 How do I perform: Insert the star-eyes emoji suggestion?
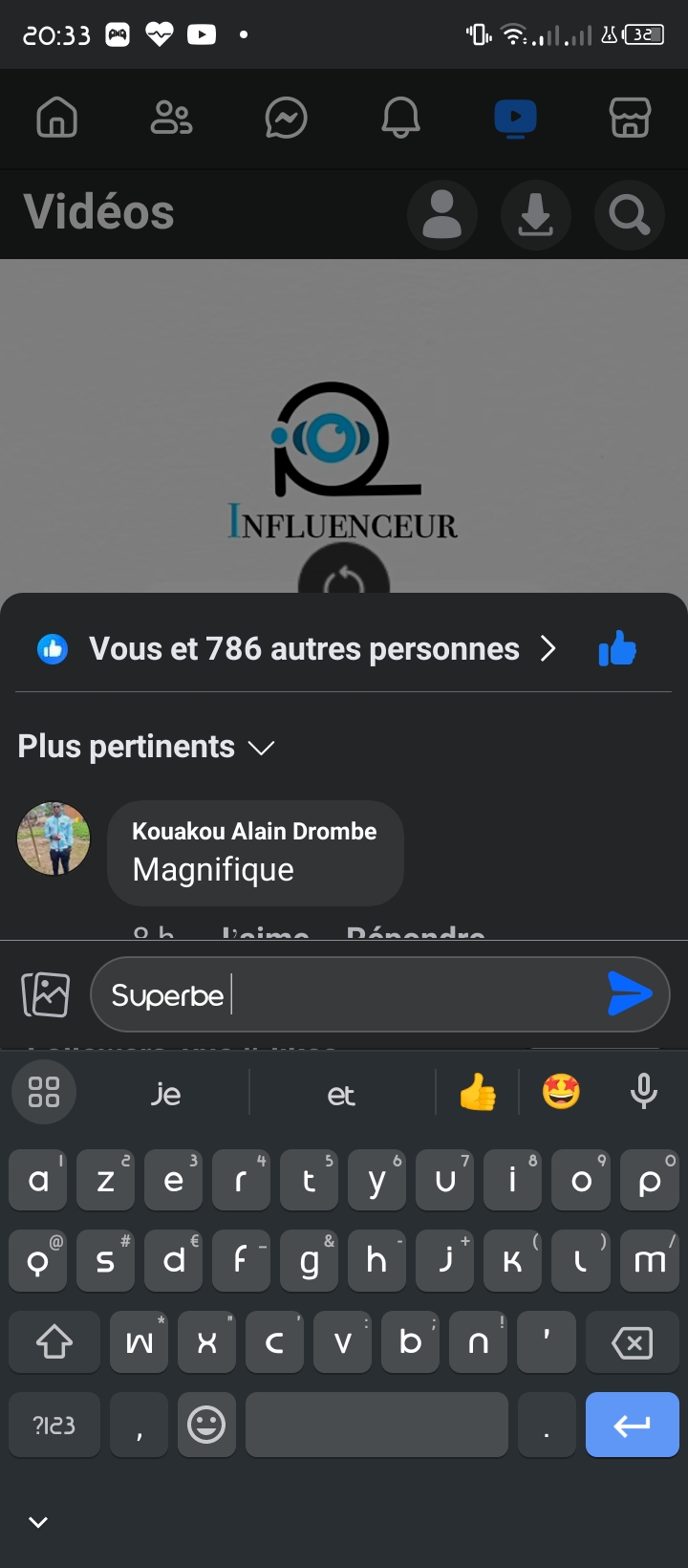point(561,1092)
